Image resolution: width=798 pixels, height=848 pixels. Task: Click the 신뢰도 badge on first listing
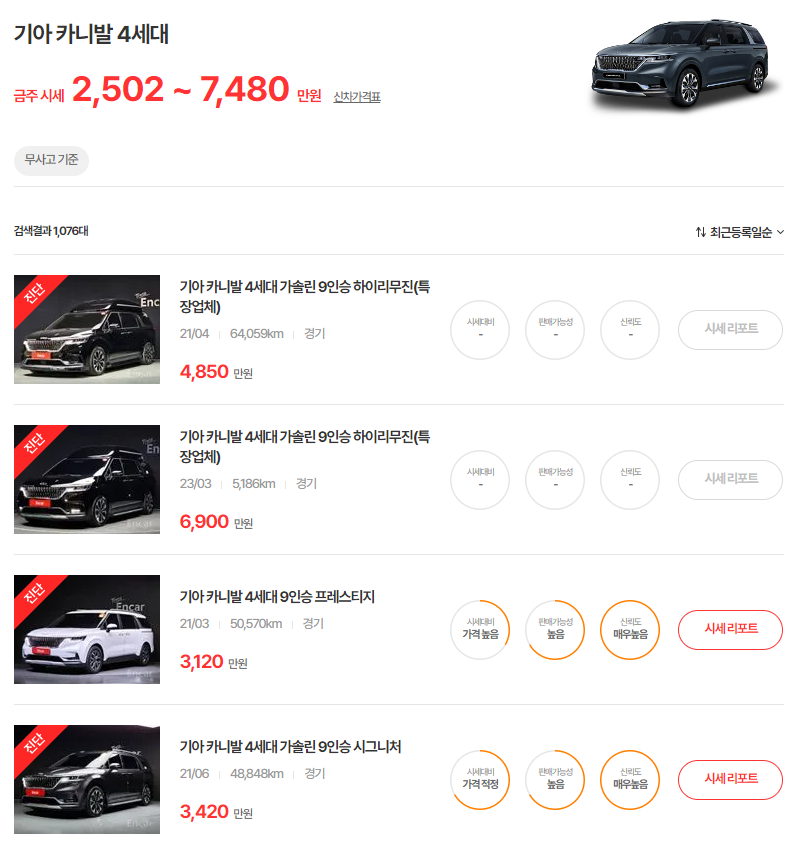click(629, 330)
